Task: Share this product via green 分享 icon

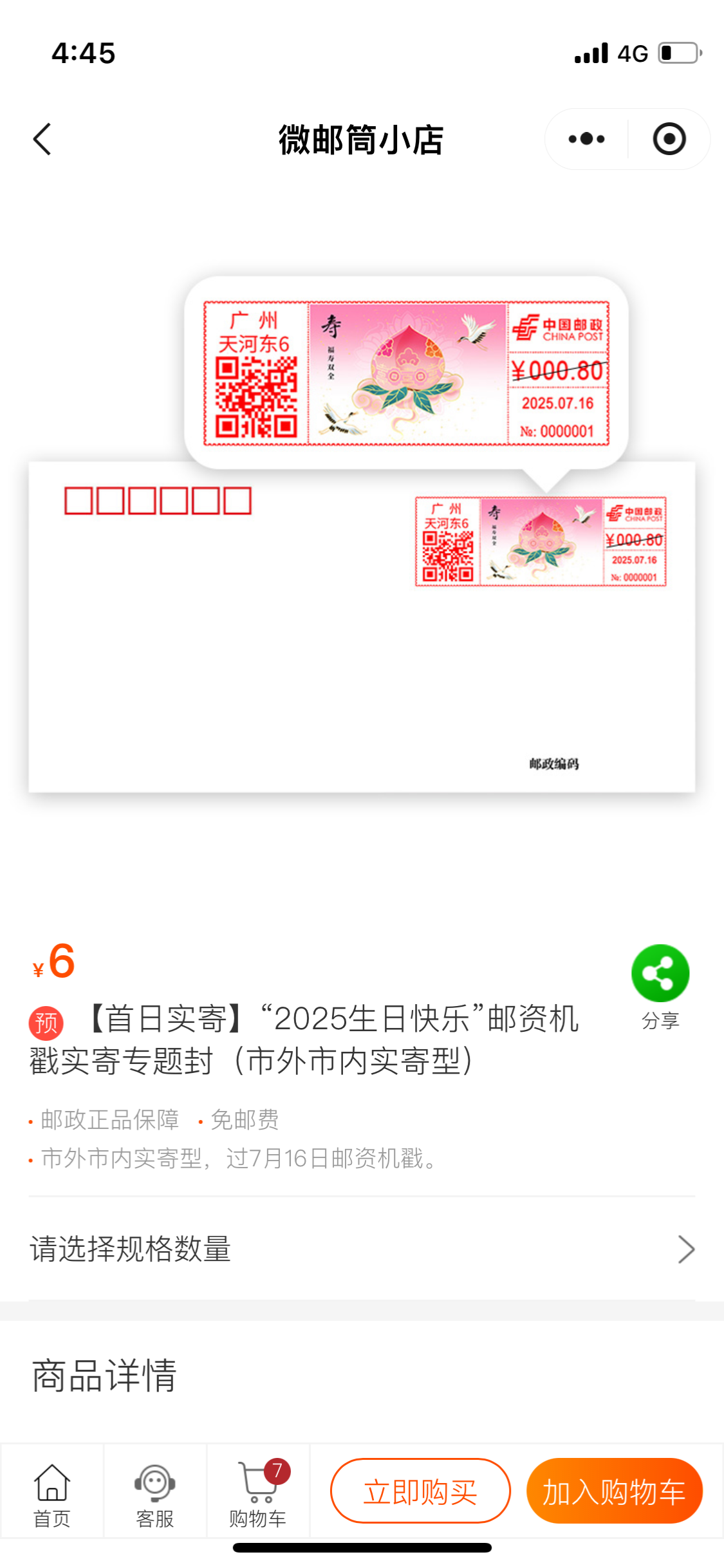Action: click(660, 986)
